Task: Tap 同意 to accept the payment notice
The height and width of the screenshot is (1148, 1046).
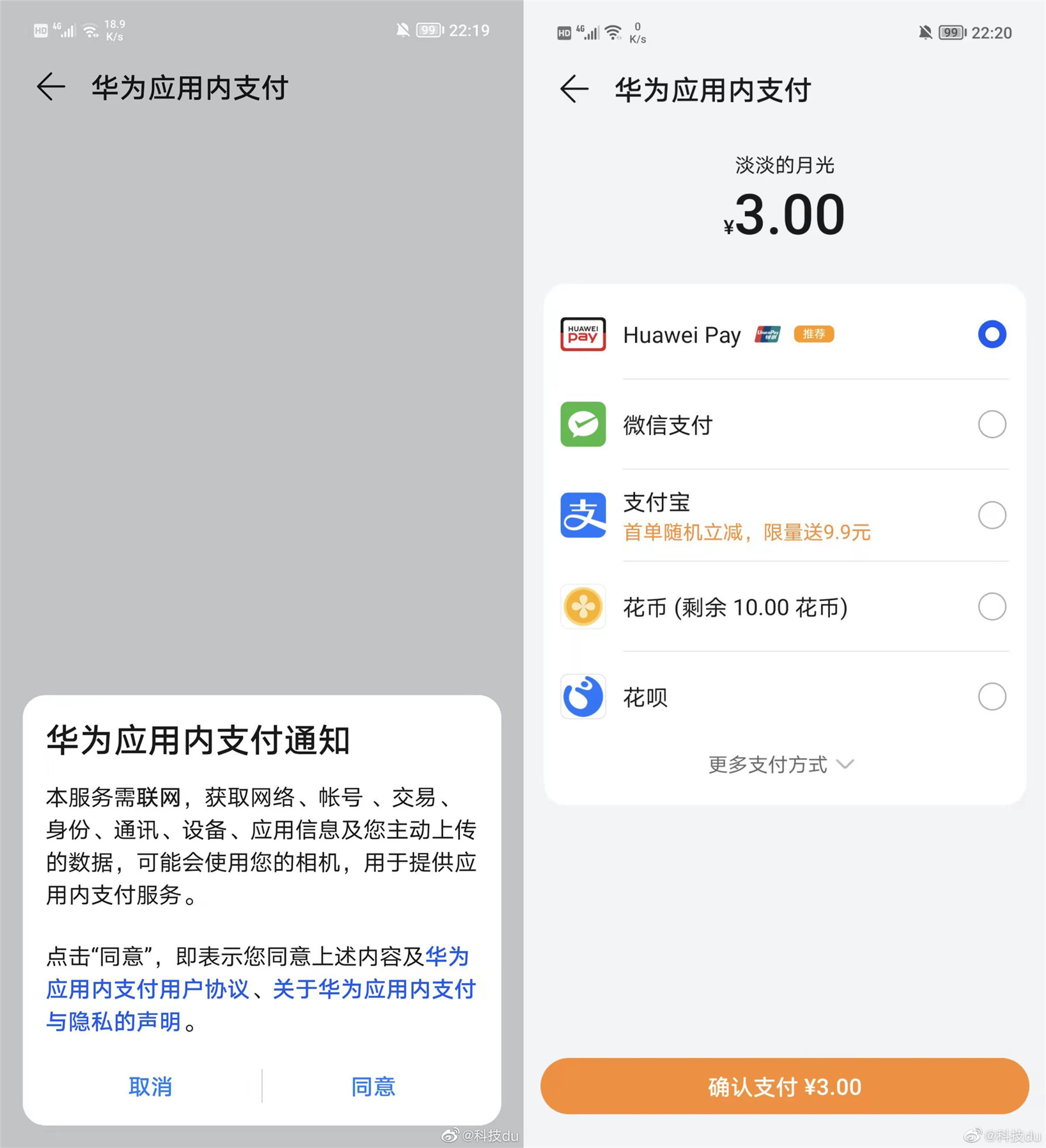Action: [373, 1087]
